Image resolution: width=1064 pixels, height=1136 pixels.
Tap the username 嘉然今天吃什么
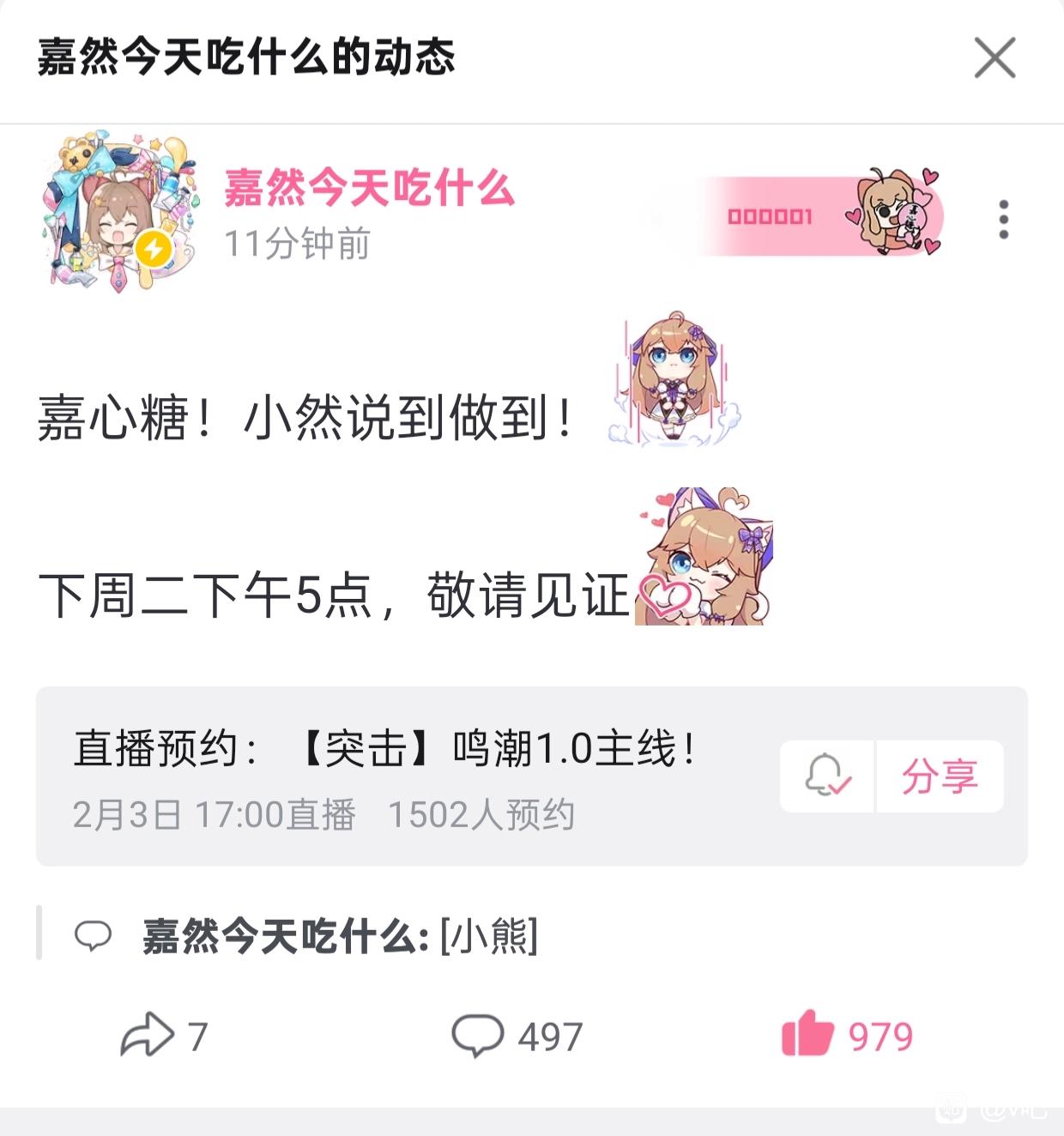tap(369, 188)
